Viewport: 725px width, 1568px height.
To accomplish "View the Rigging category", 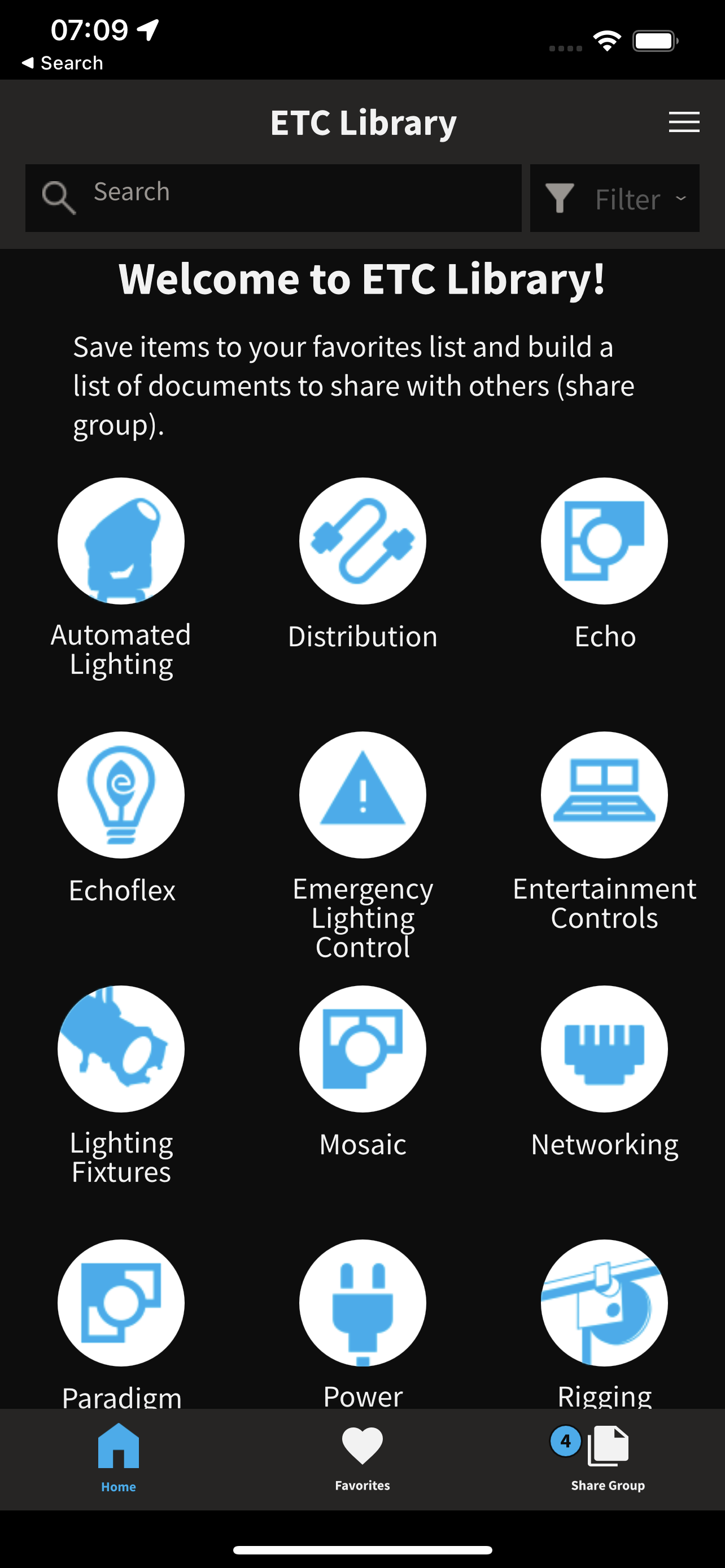I will tap(605, 1324).
